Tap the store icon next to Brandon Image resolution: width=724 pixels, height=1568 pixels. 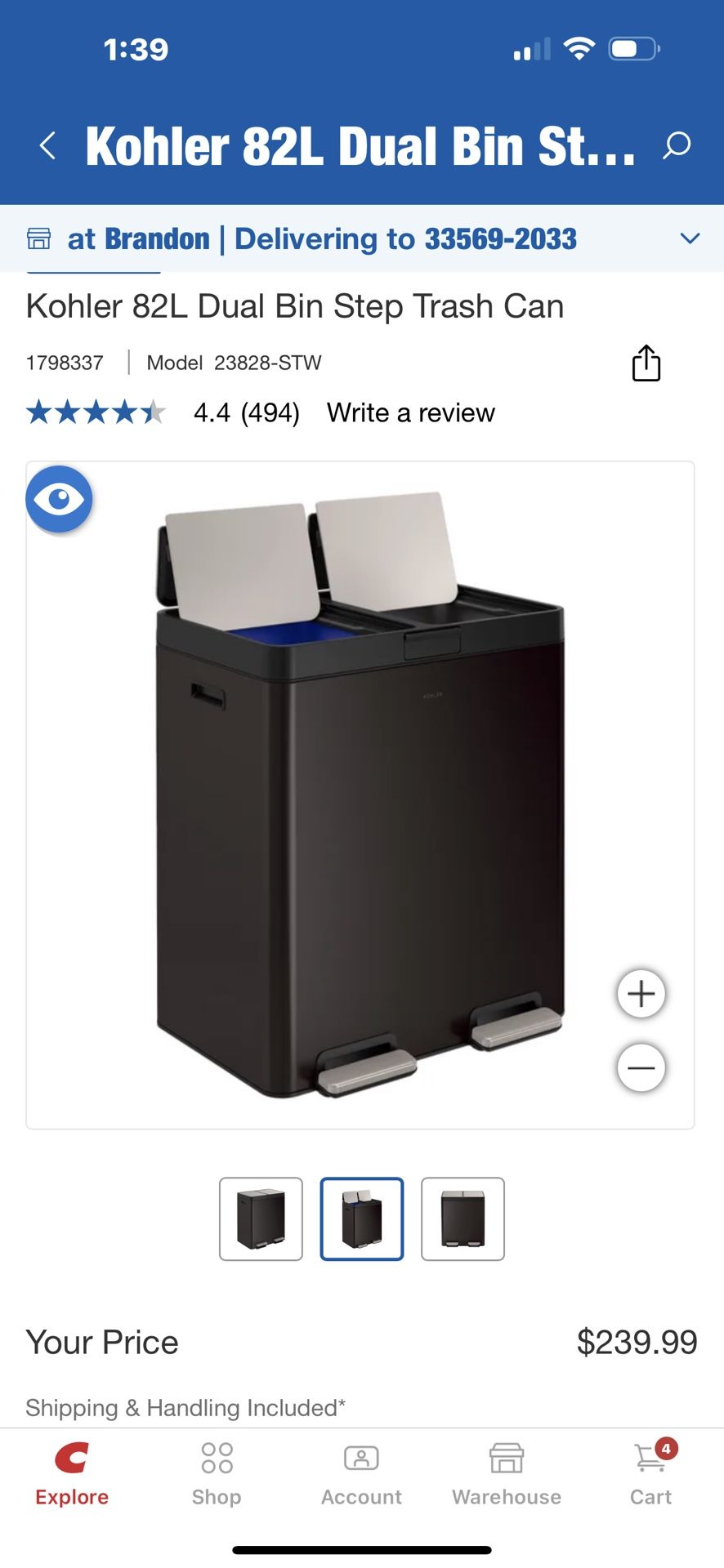38,238
